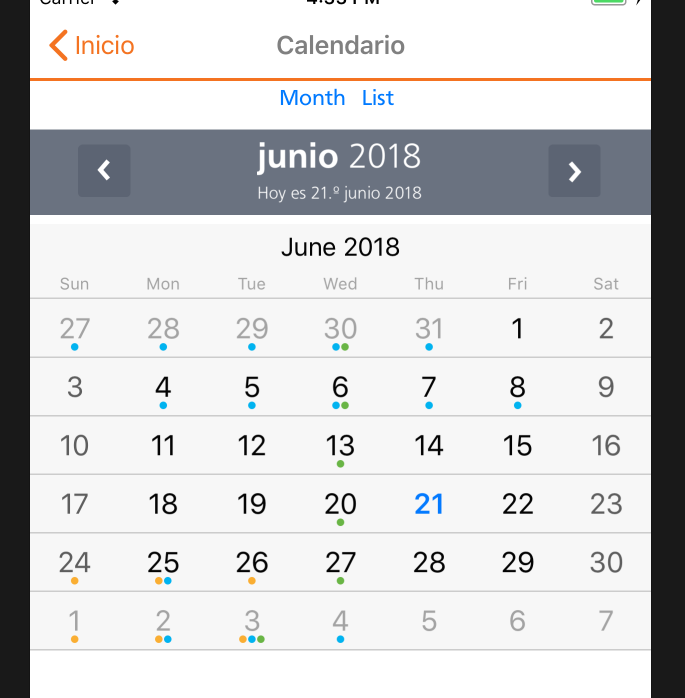Select May 30 in the calendar
This screenshot has width=685, height=698.
(340, 329)
